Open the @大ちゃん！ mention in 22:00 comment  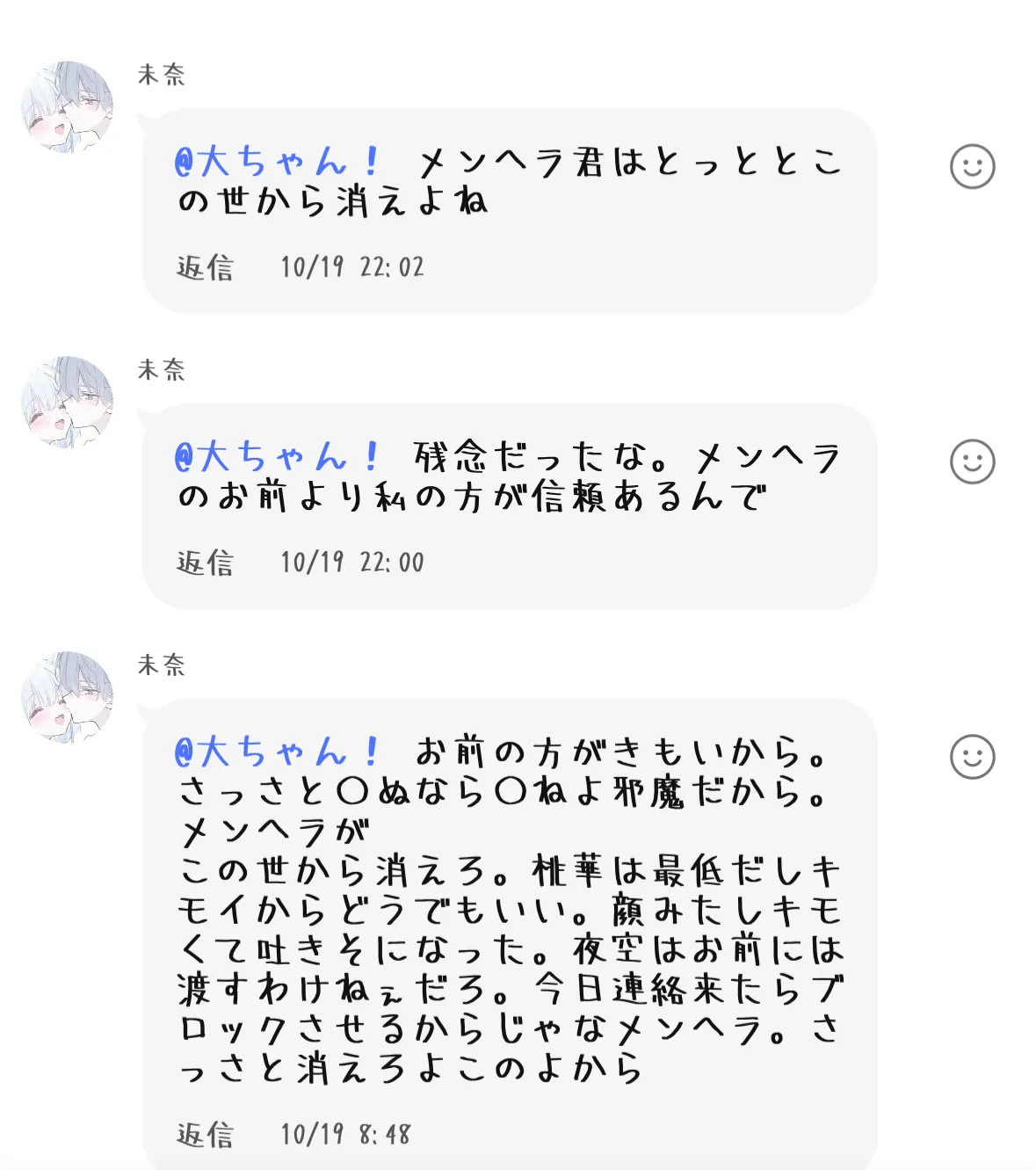[278, 457]
